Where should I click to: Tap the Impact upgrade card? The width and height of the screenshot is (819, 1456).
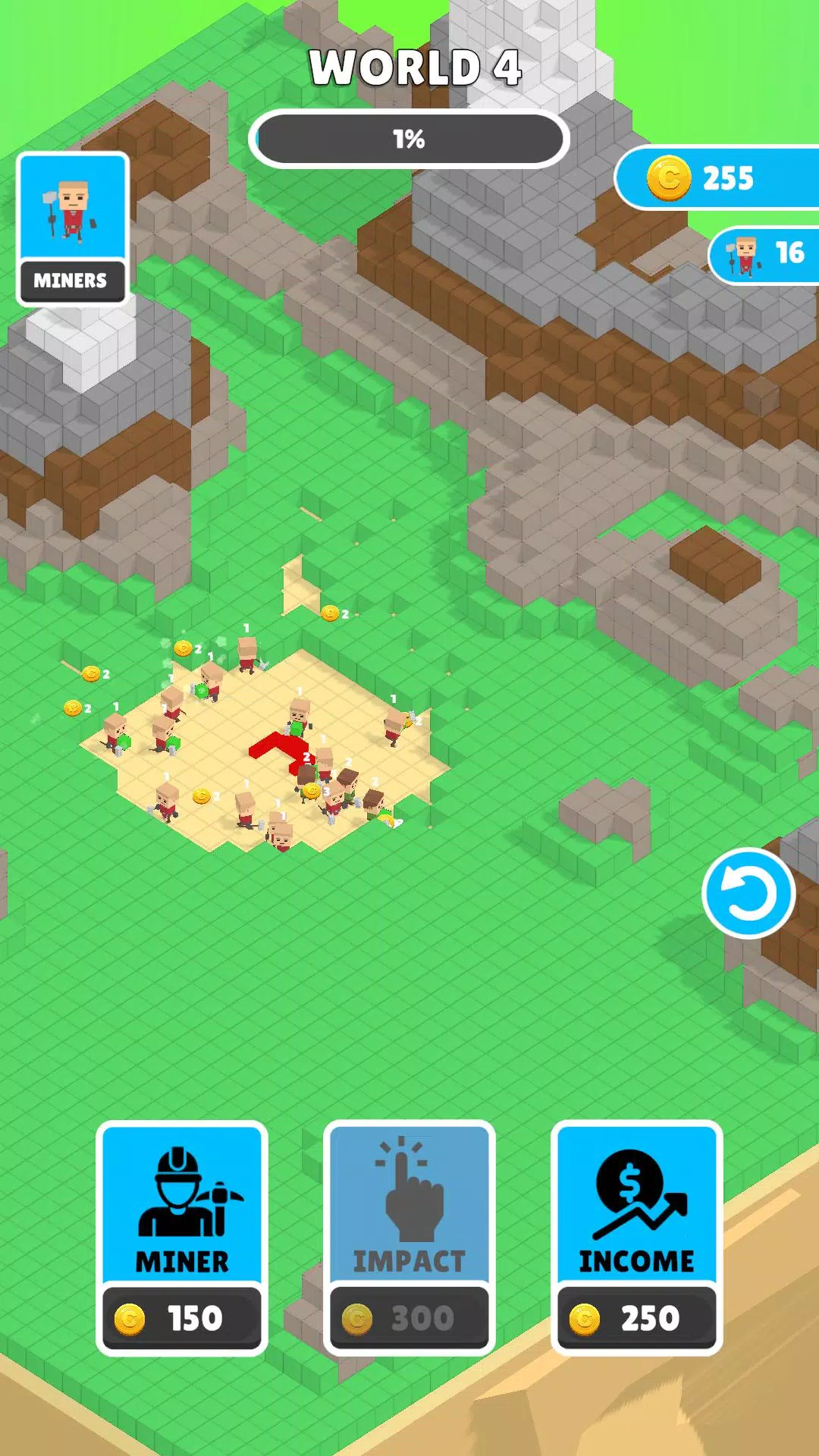(x=409, y=1238)
